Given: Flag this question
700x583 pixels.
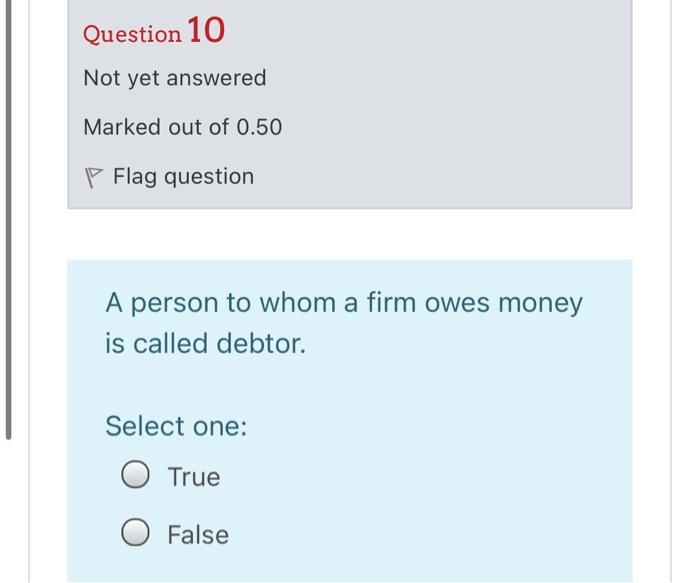Looking at the screenshot, I should click(x=168, y=177).
